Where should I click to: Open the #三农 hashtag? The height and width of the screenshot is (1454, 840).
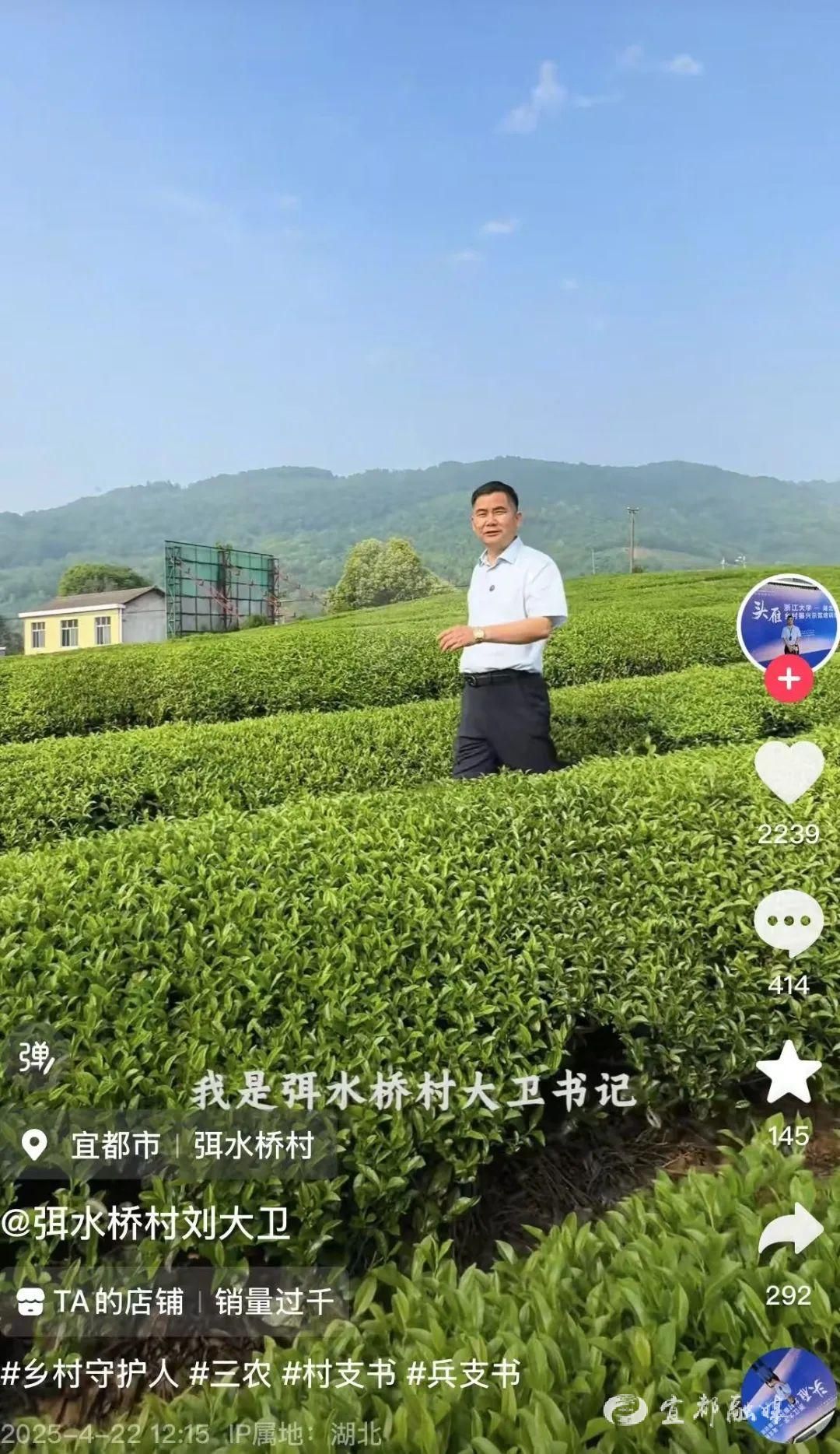pos(230,1374)
